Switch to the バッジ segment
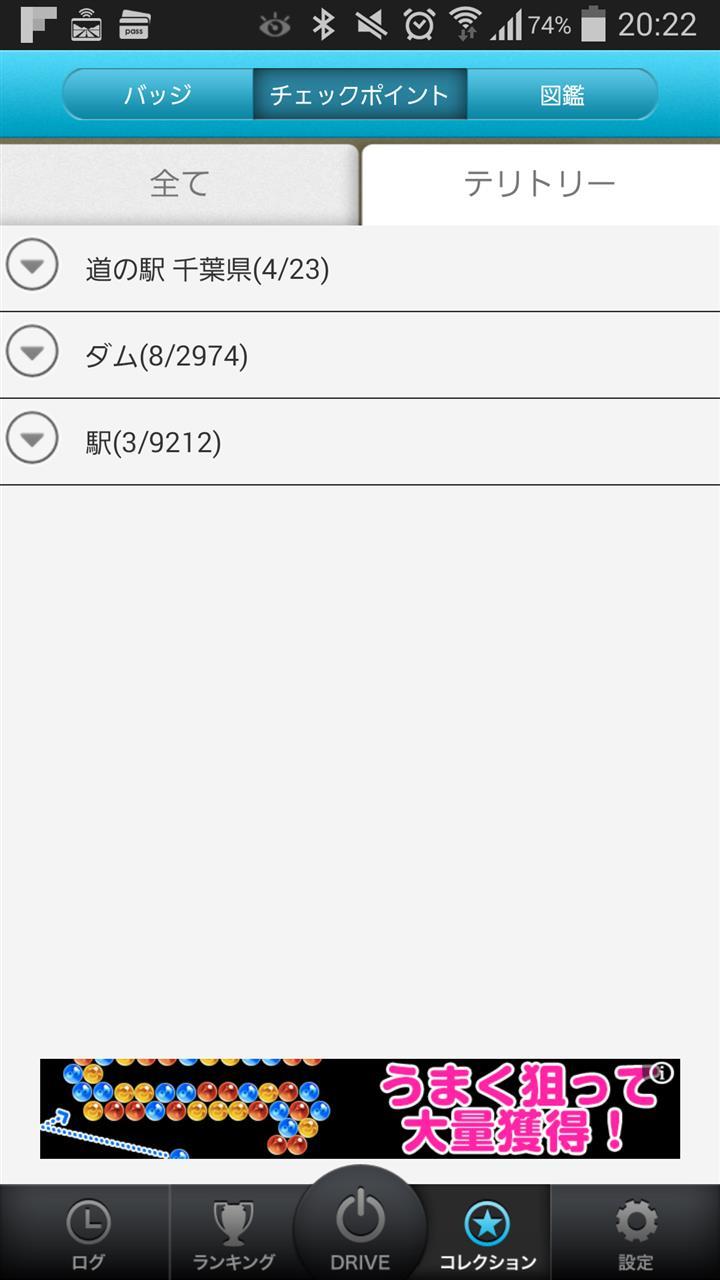 (158, 95)
